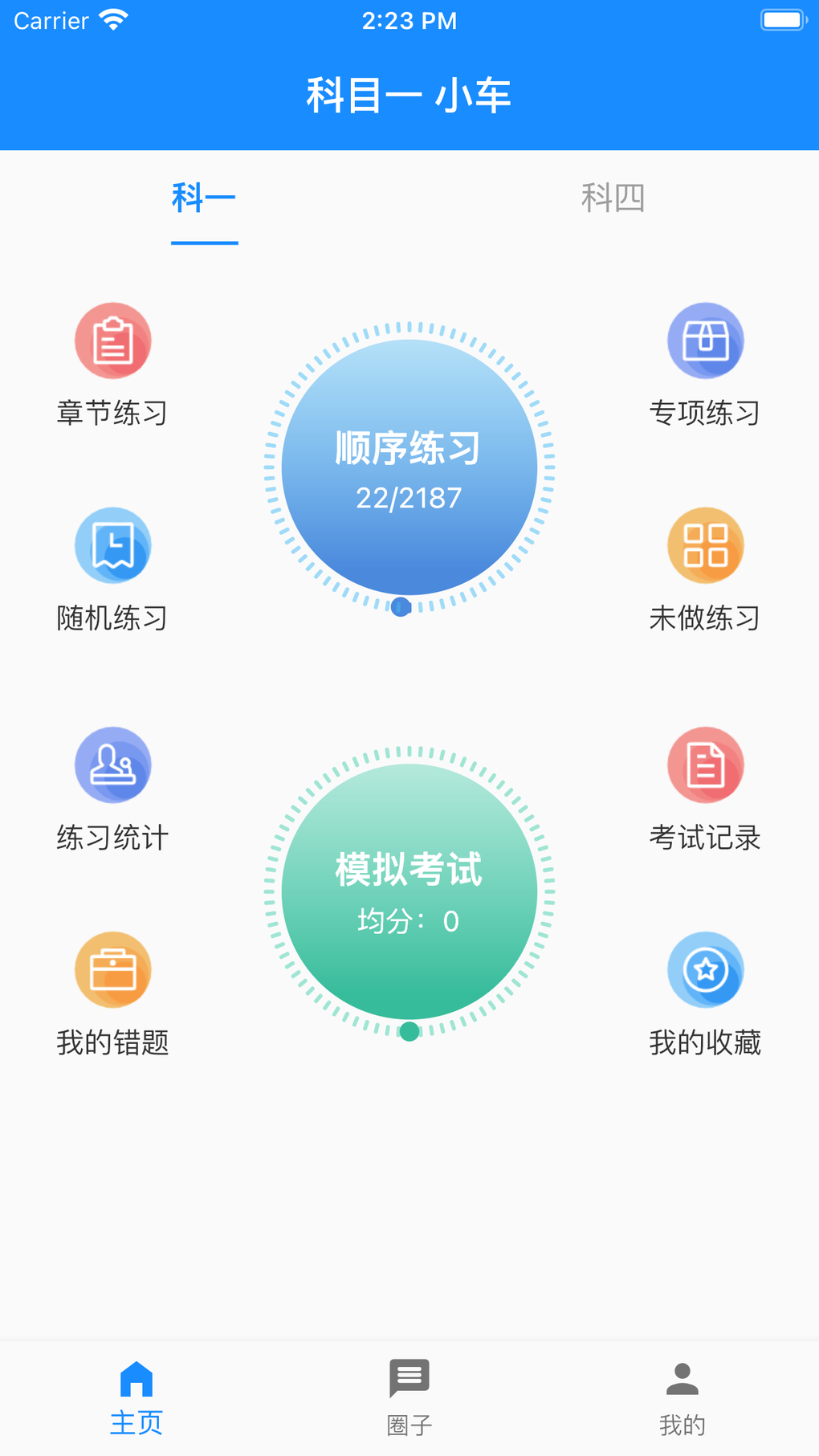The image size is (819, 1456).
Task: Tap the 主页 home tab
Action: click(136, 1397)
